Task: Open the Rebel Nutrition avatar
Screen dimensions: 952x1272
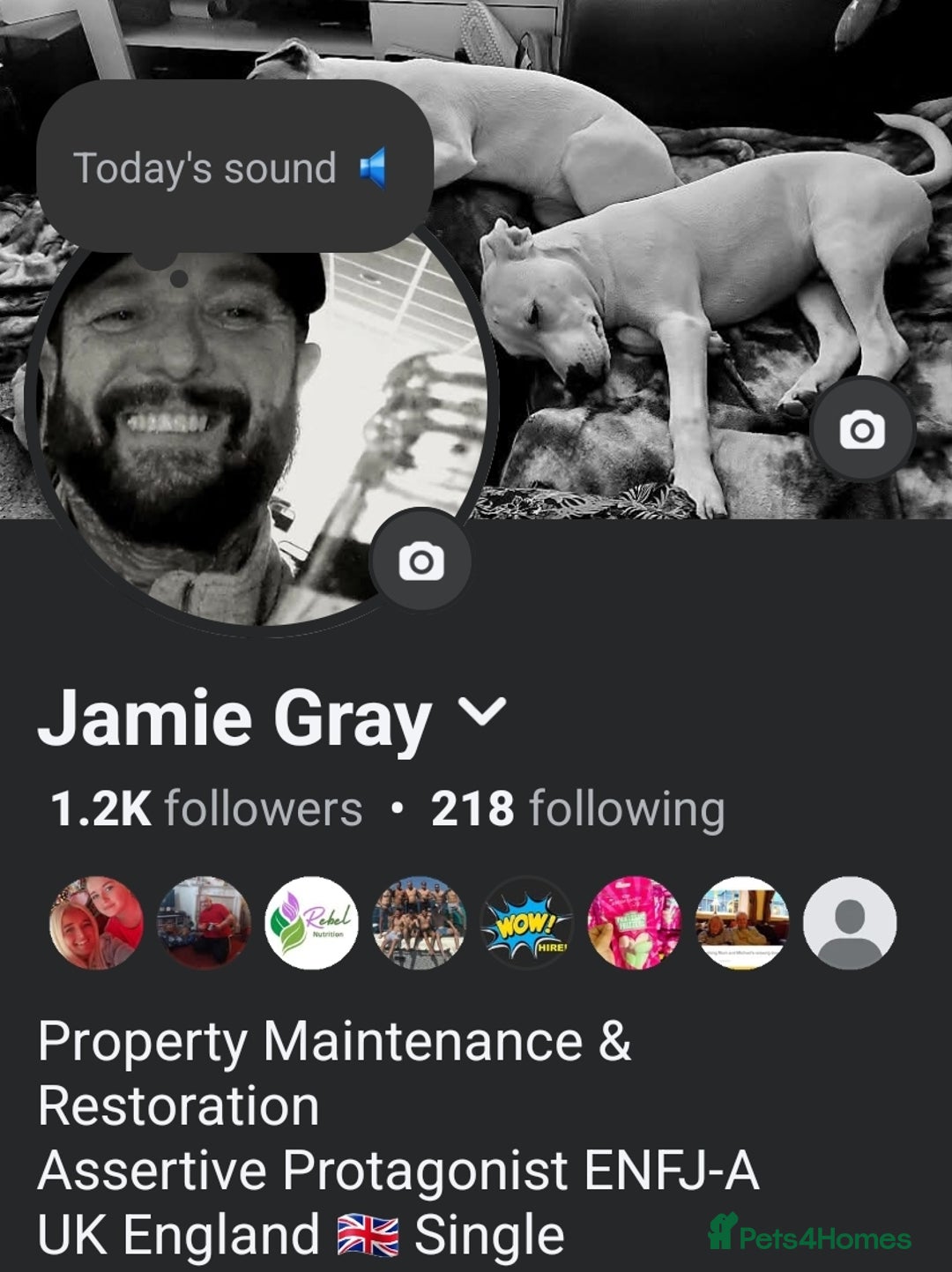Action: (x=311, y=923)
